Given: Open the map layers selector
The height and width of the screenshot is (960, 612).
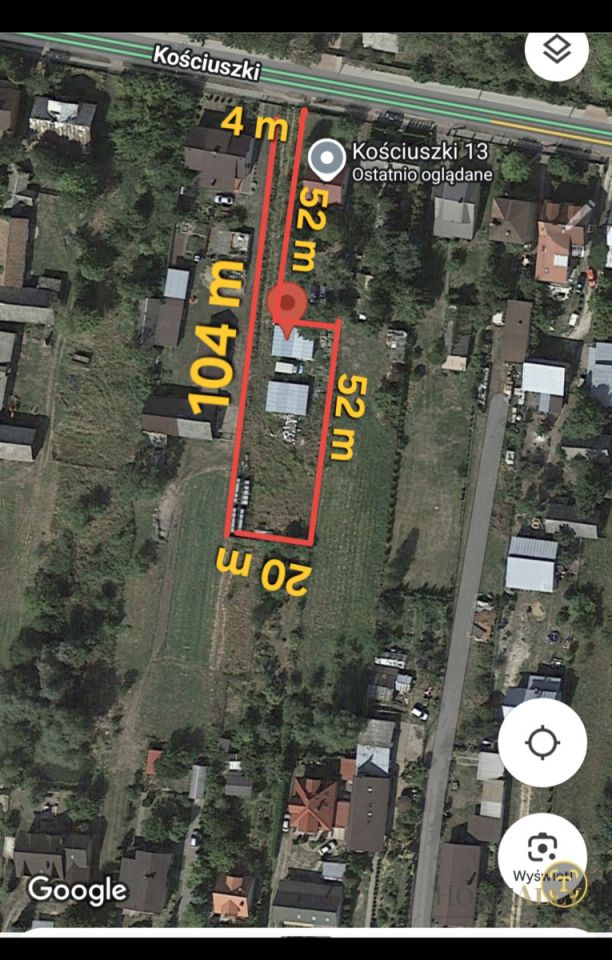Looking at the screenshot, I should (557, 49).
